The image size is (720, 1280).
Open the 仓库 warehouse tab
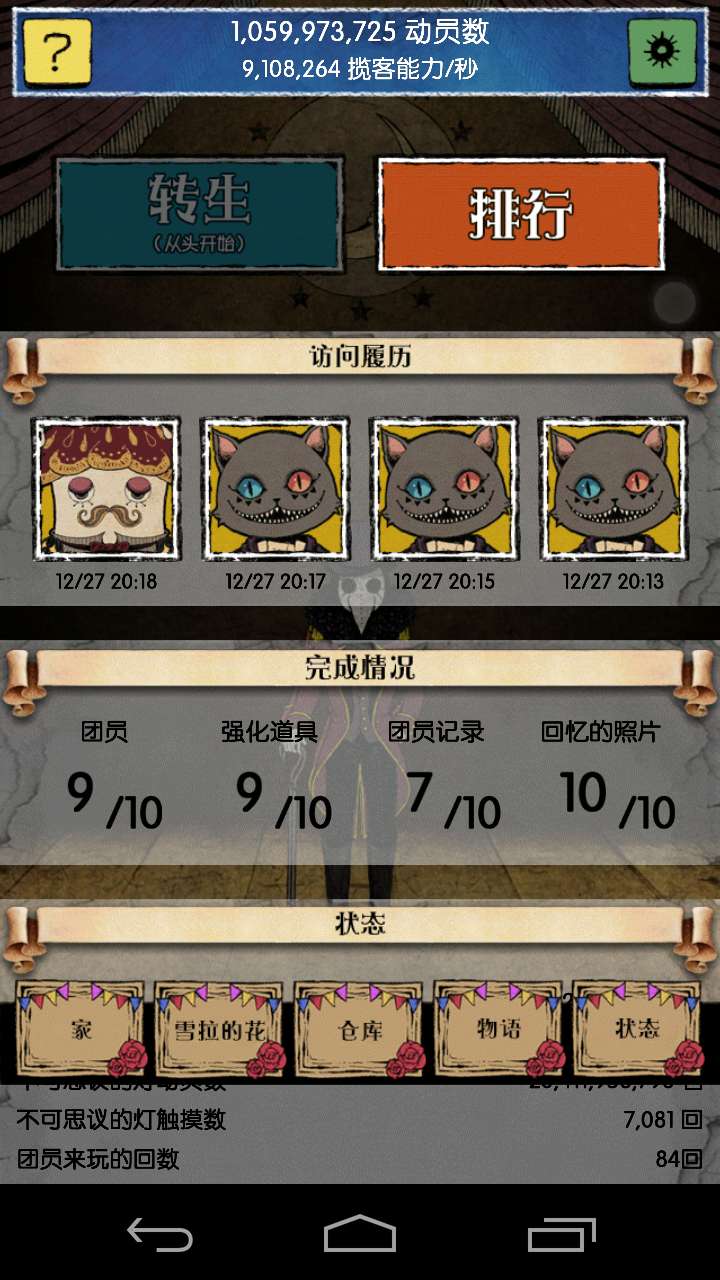[x=358, y=1030]
